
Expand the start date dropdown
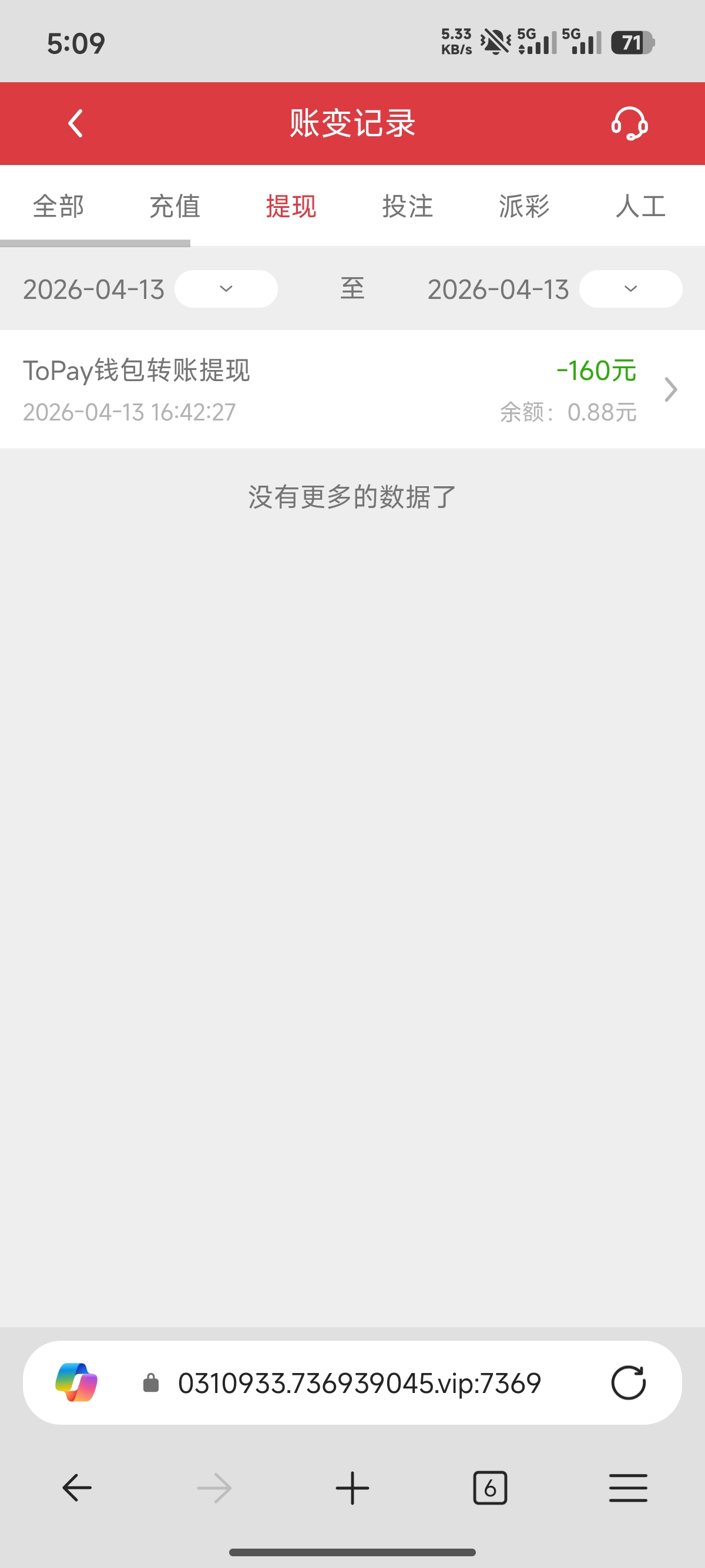click(x=226, y=289)
